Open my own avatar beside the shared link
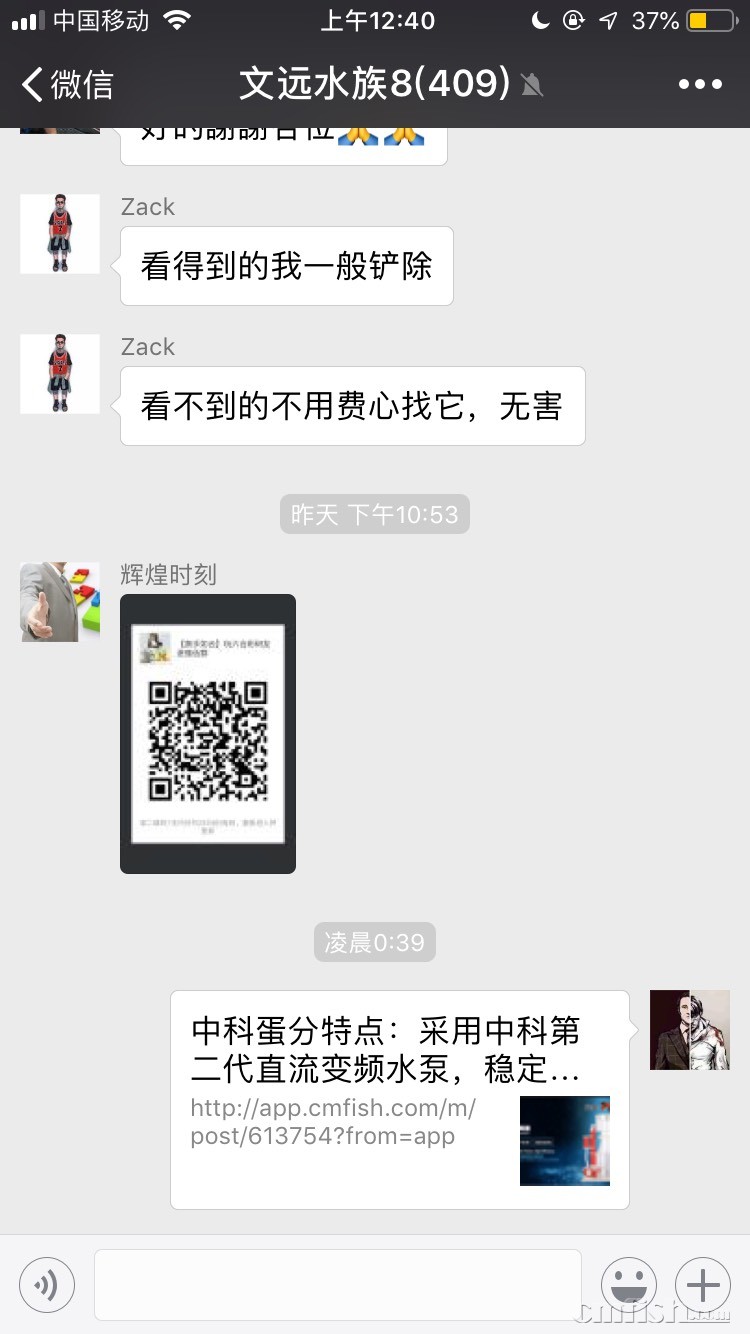The width and height of the screenshot is (750, 1334). 690,1030
